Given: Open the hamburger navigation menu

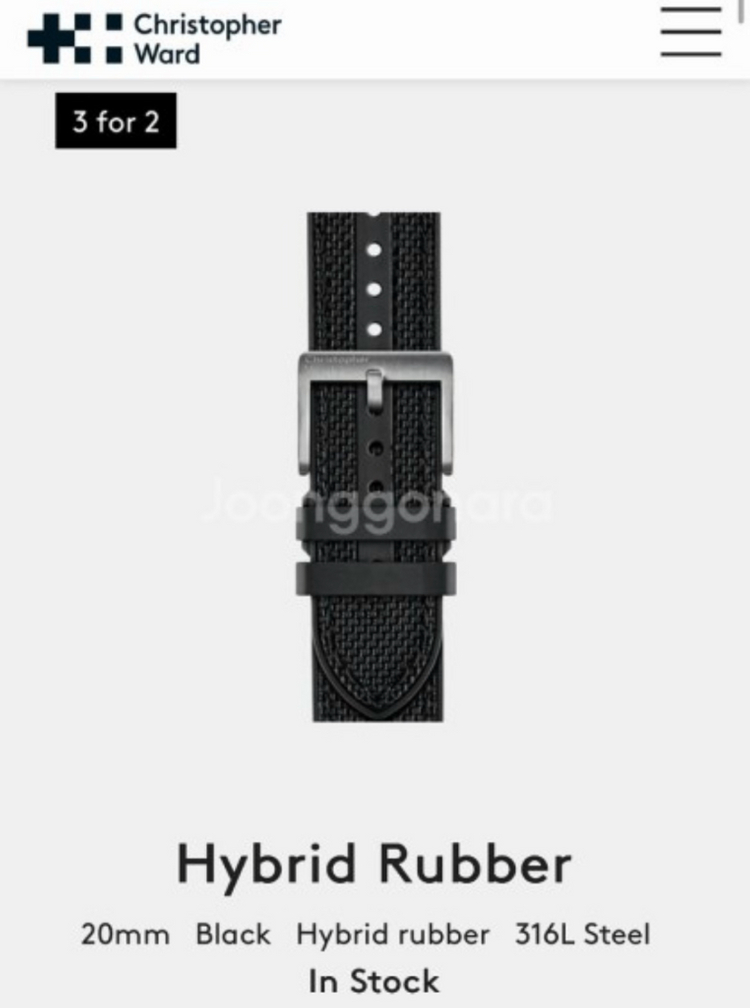Looking at the screenshot, I should 690,32.
